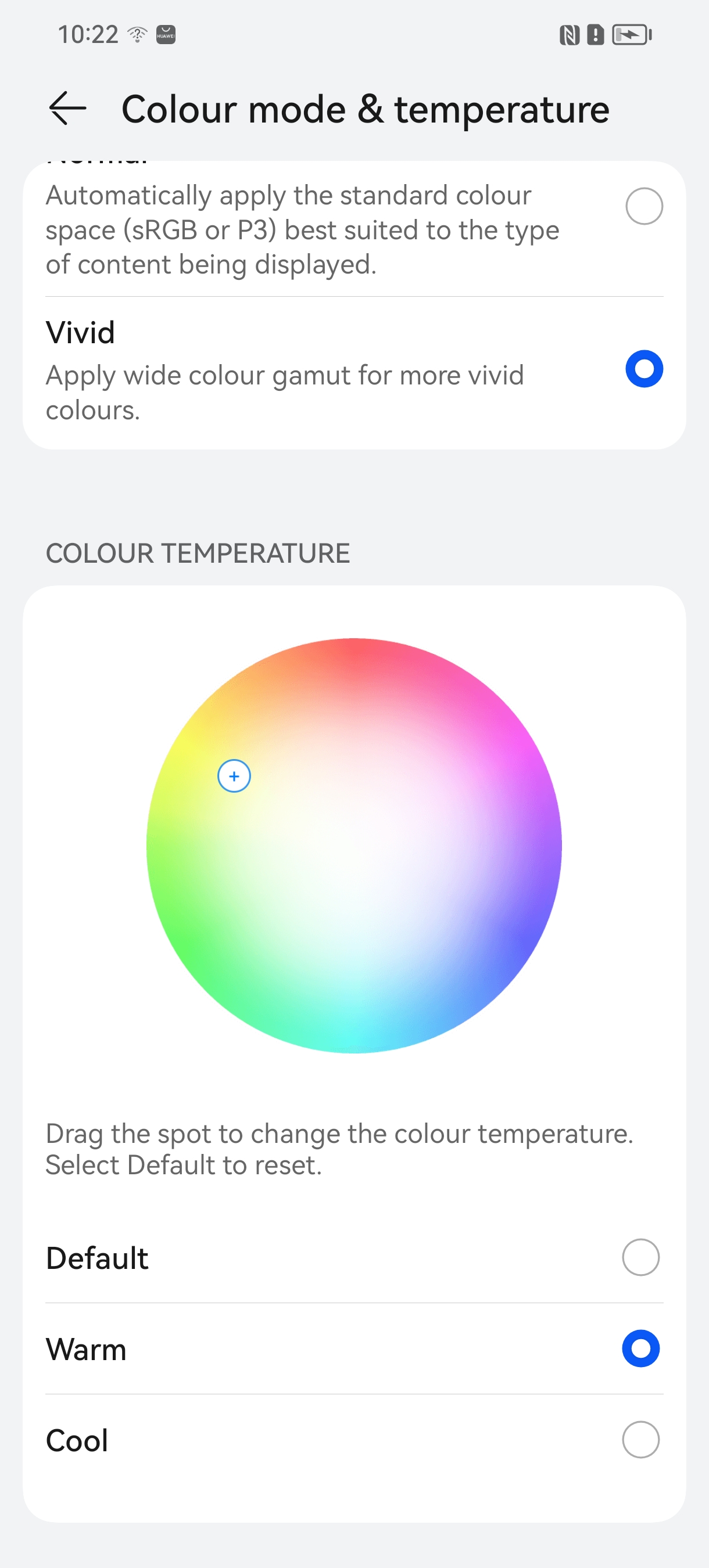The height and width of the screenshot is (1568, 709).
Task: Select the Normal colour mode radio button
Action: tap(644, 206)
